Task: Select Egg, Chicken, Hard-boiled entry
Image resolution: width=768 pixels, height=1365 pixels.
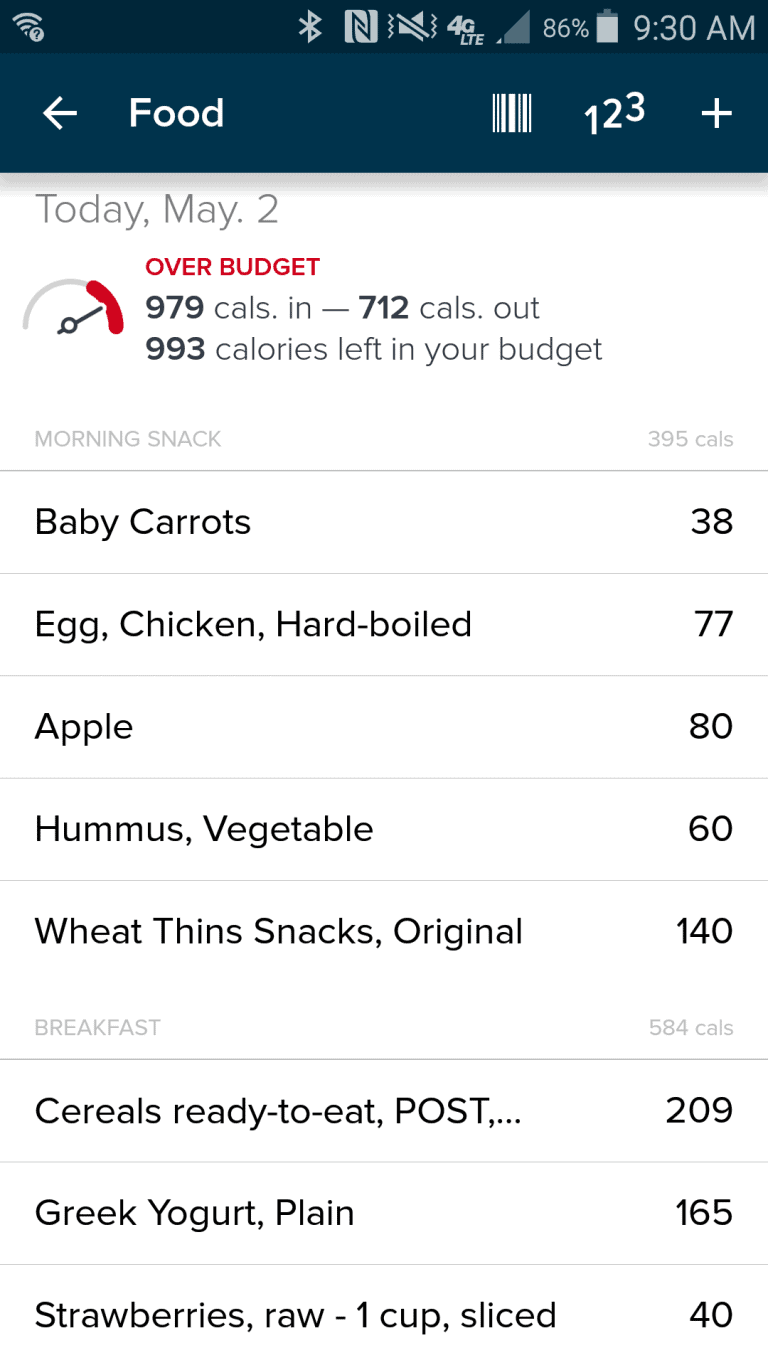Action: [x=384, y=625]
